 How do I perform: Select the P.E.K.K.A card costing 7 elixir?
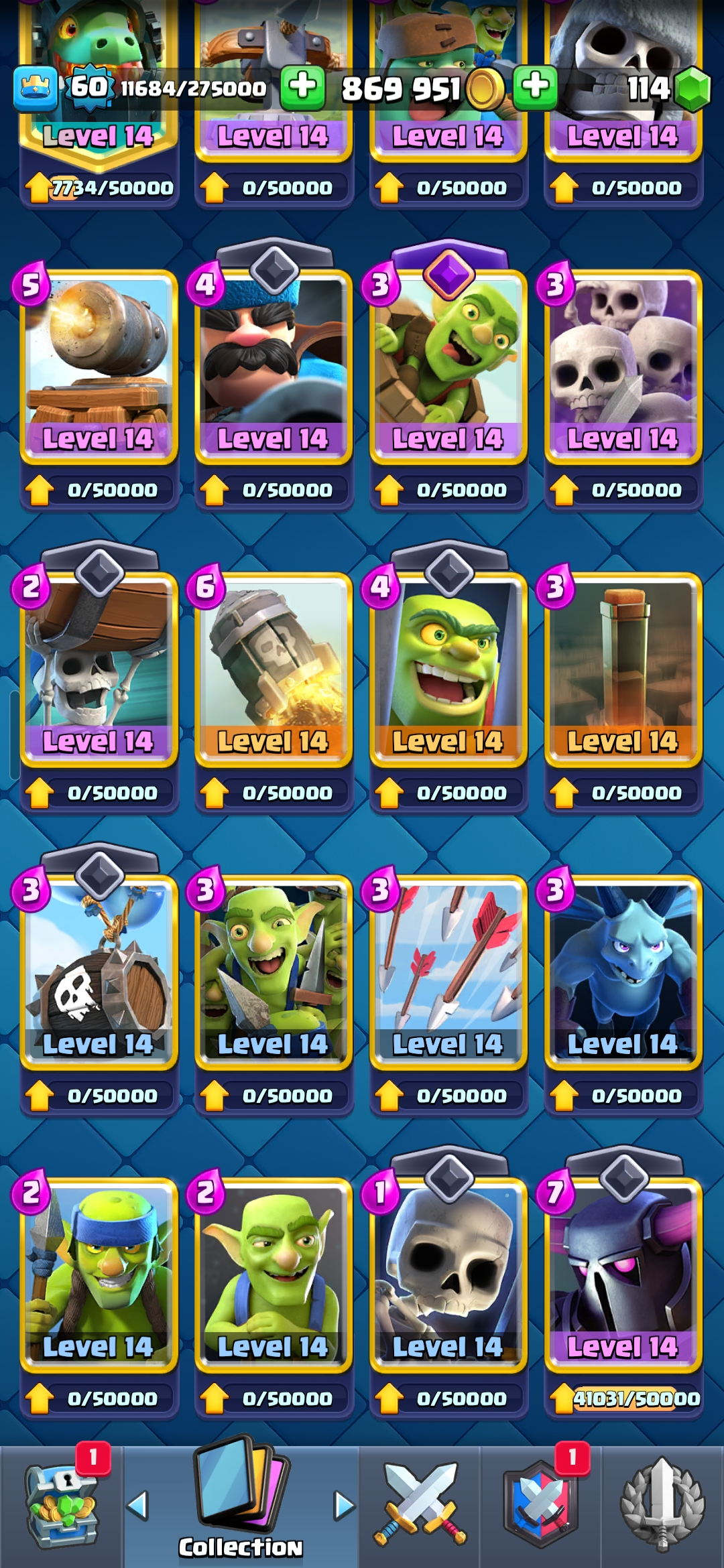(x=623, y=1274)
